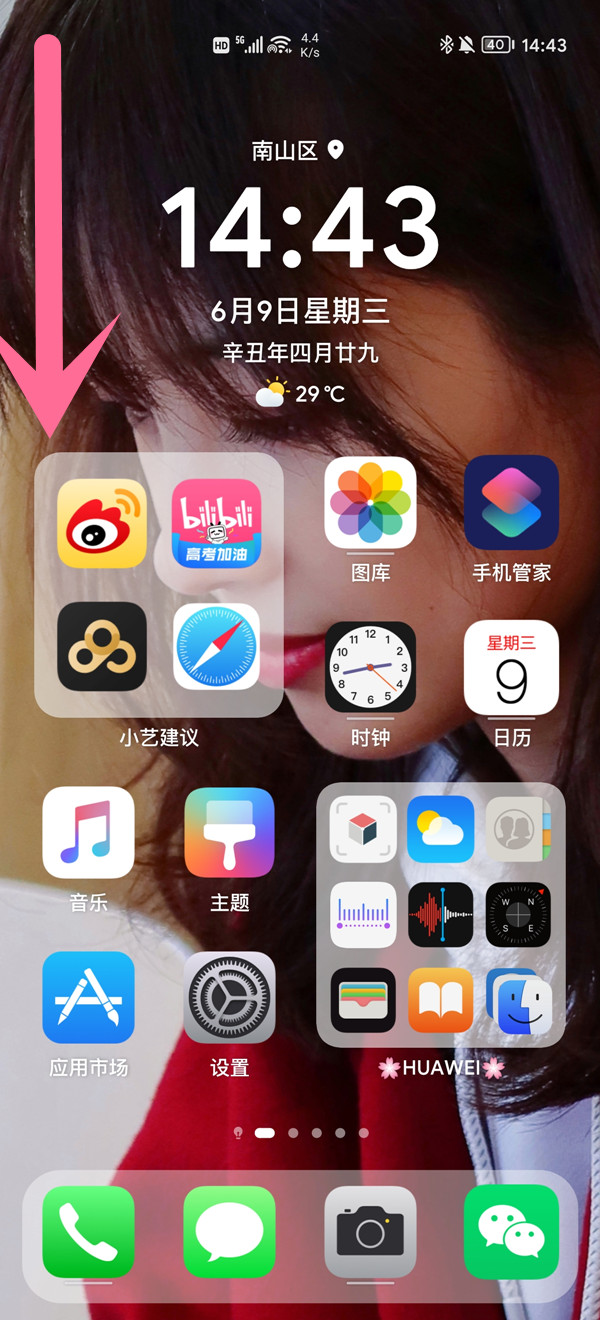
Task: Tap the weather widget showing 29°C
Action: click(x=300, y=394)
